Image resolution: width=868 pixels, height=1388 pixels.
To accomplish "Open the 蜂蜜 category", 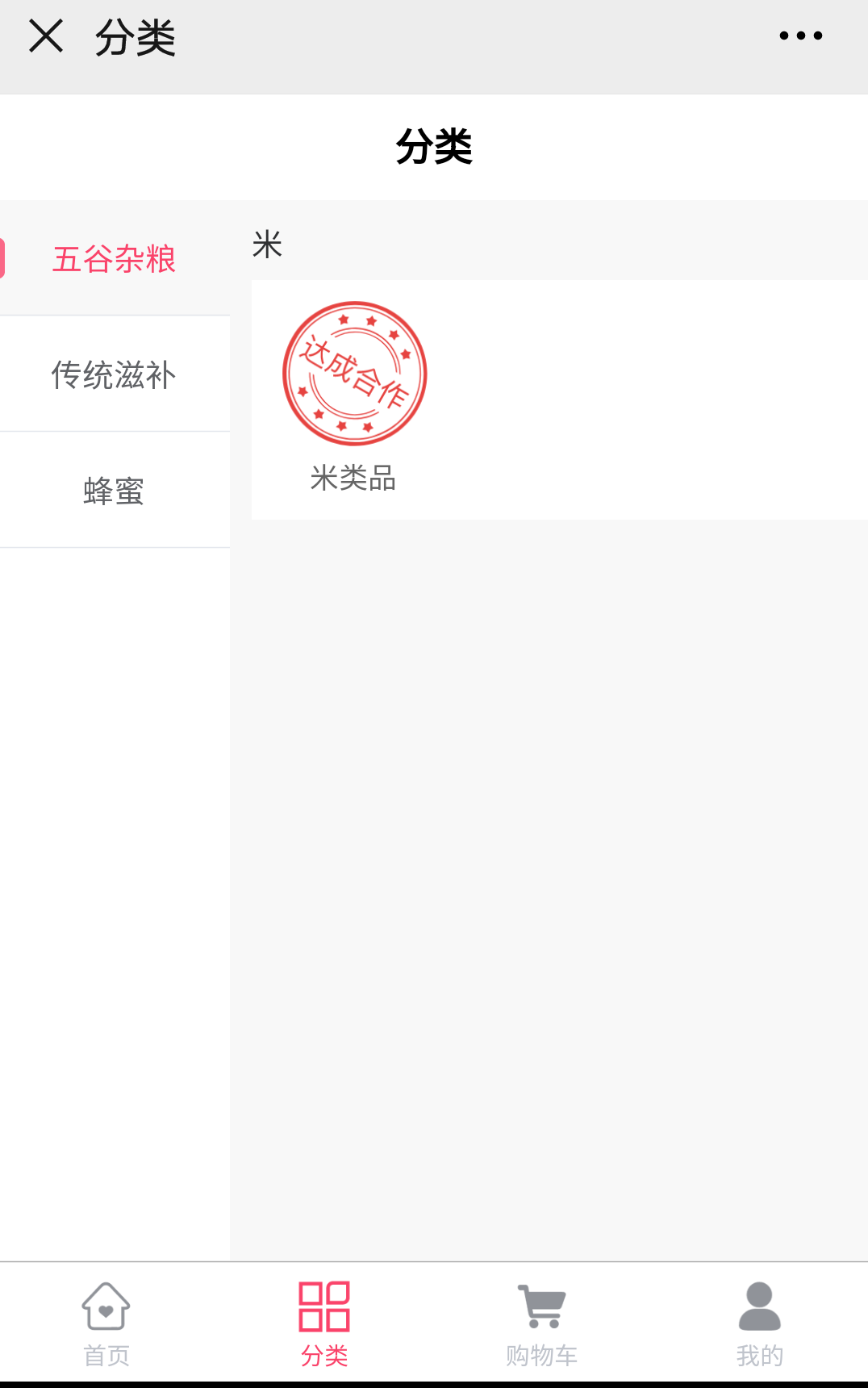I will [114, 491].
